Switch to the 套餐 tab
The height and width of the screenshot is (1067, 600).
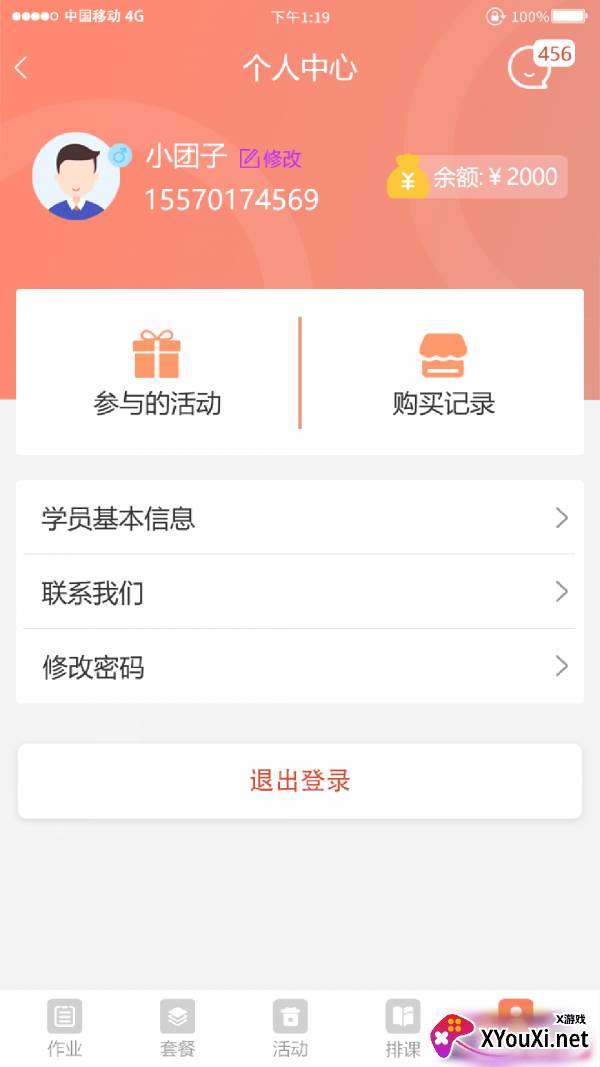178,1028
